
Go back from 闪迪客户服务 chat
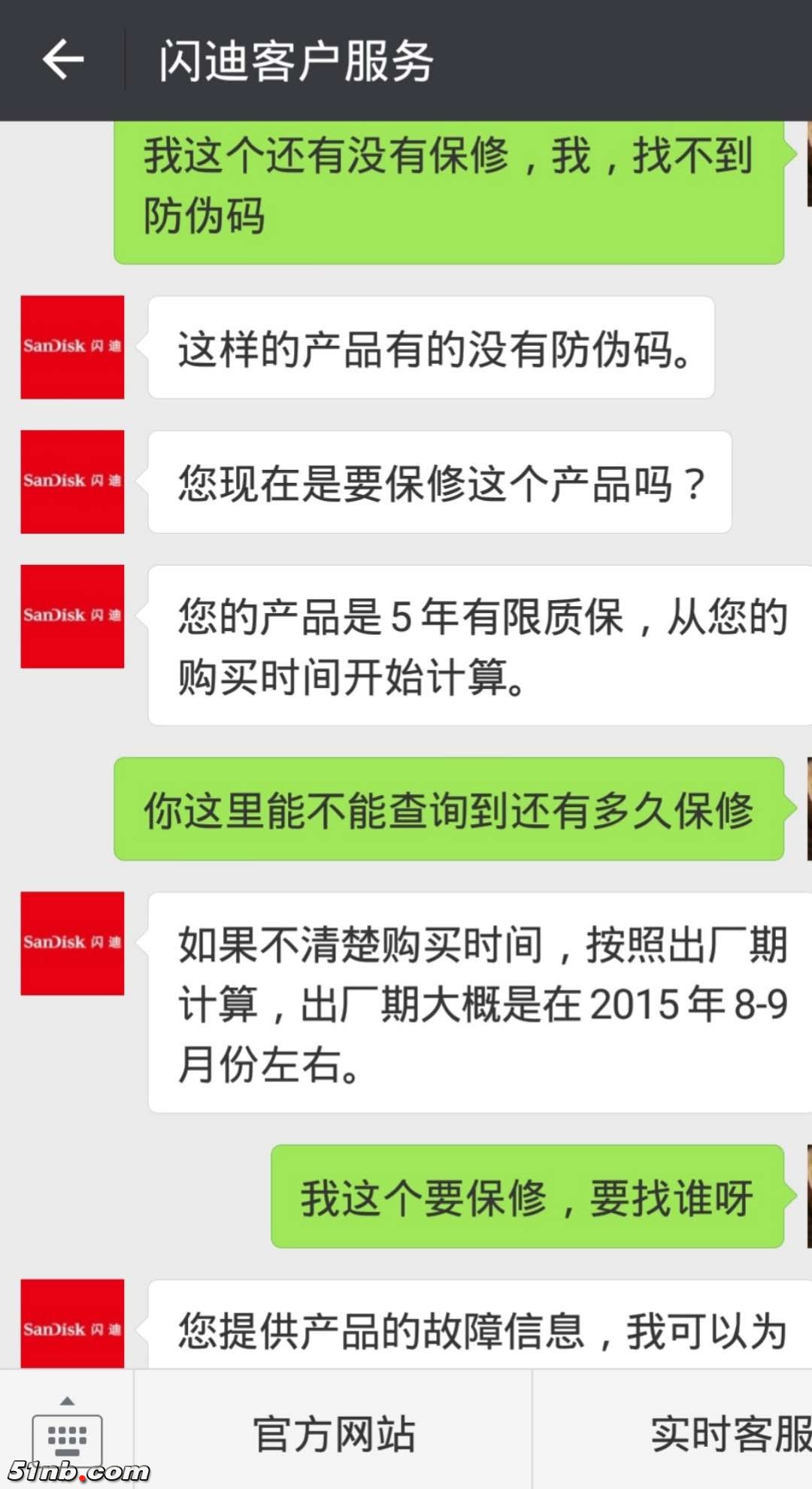(63, 60)
